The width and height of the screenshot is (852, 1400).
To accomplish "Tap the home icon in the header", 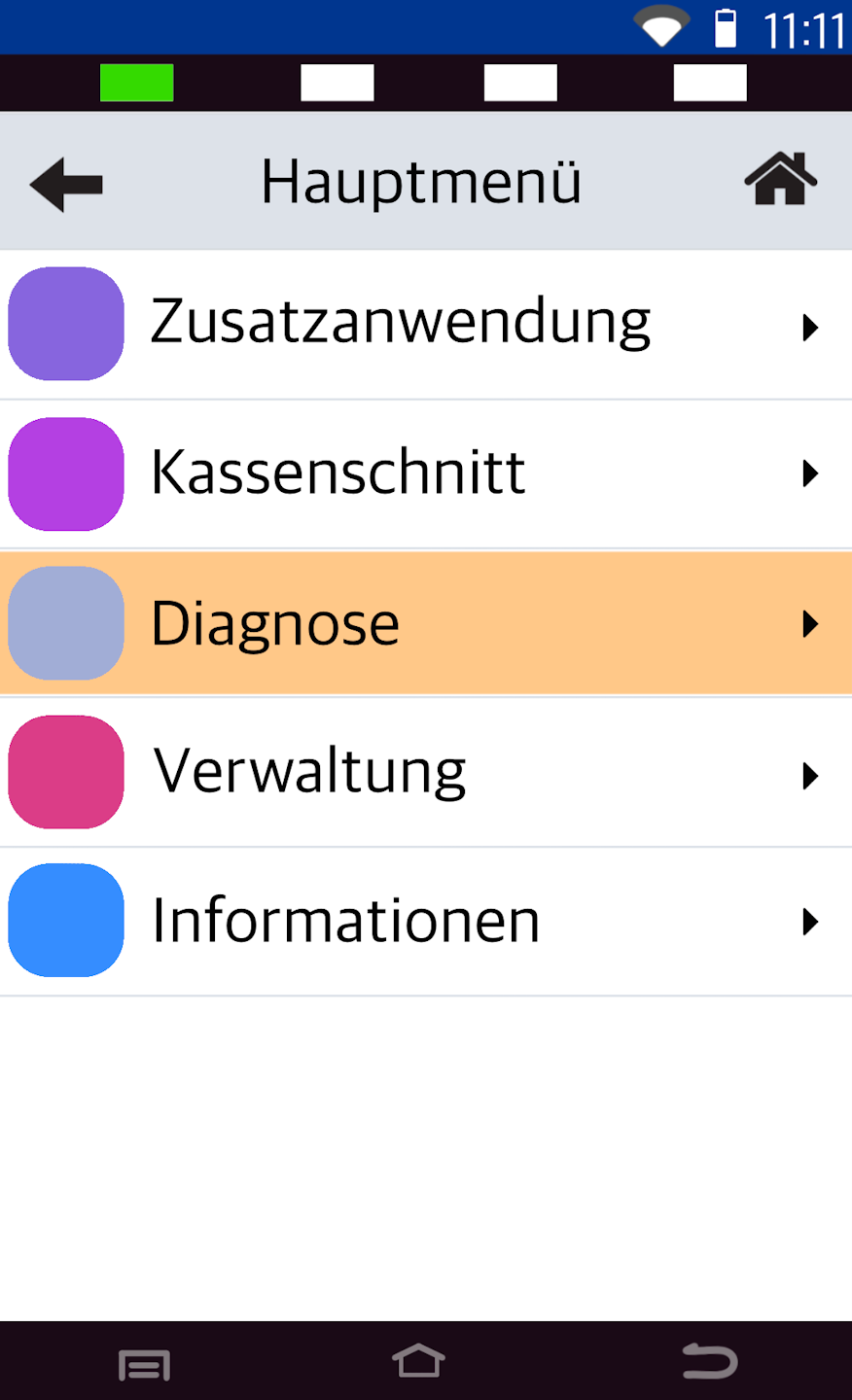I will [780, 180].
